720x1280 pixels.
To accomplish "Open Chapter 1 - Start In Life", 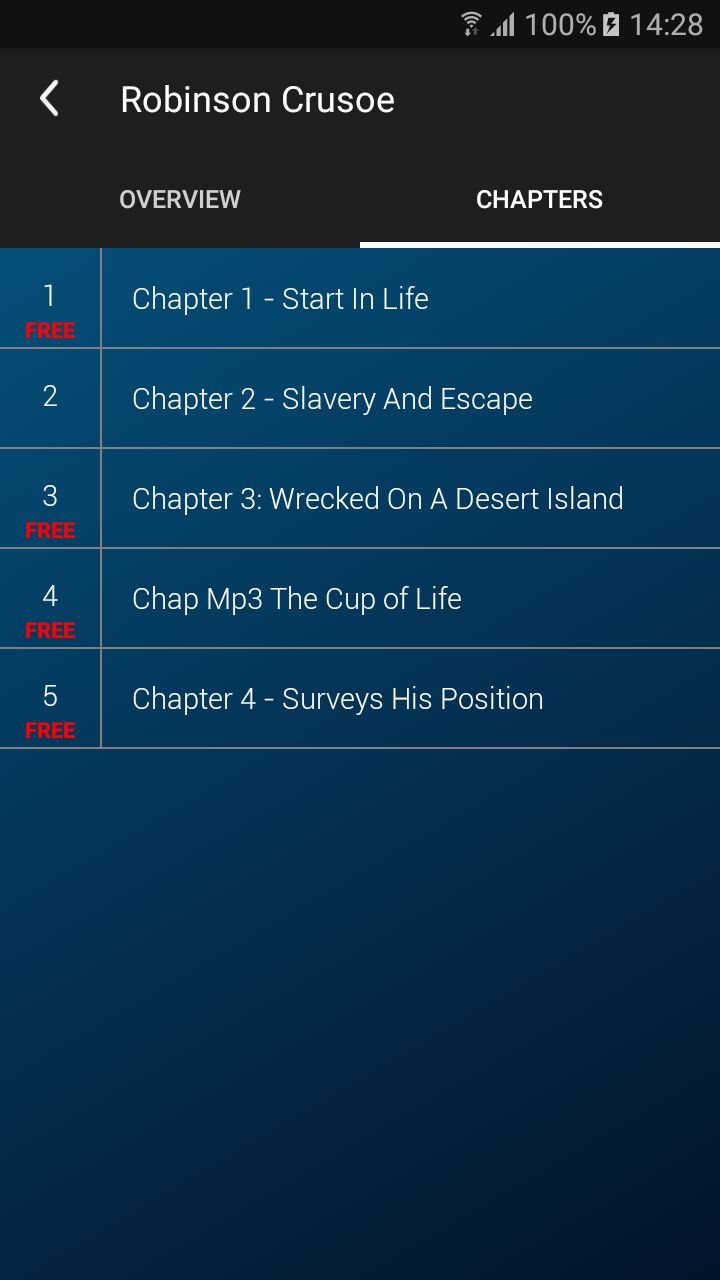I will pyautogui.click(x=280, y=299).
